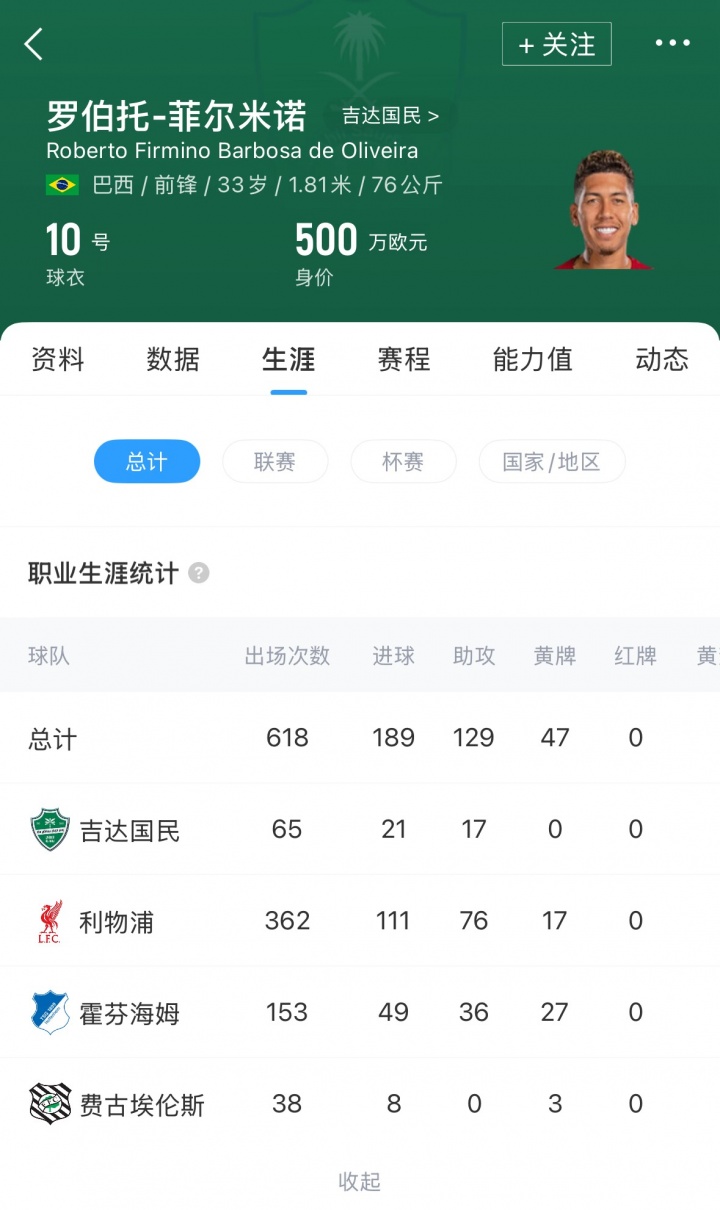720x1210 pixels.
Task: Go back using the top-left arrow
Action: tap(34, 44)
